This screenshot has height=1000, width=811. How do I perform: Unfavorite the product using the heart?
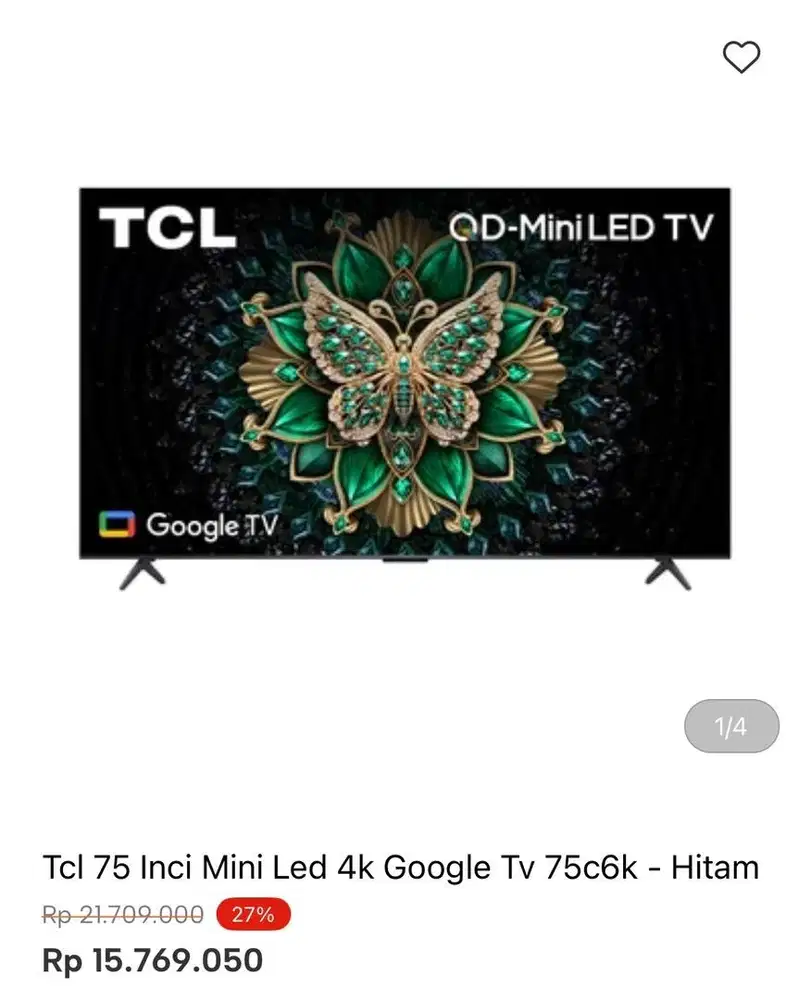pyautogui.click(x=740, y=59)
